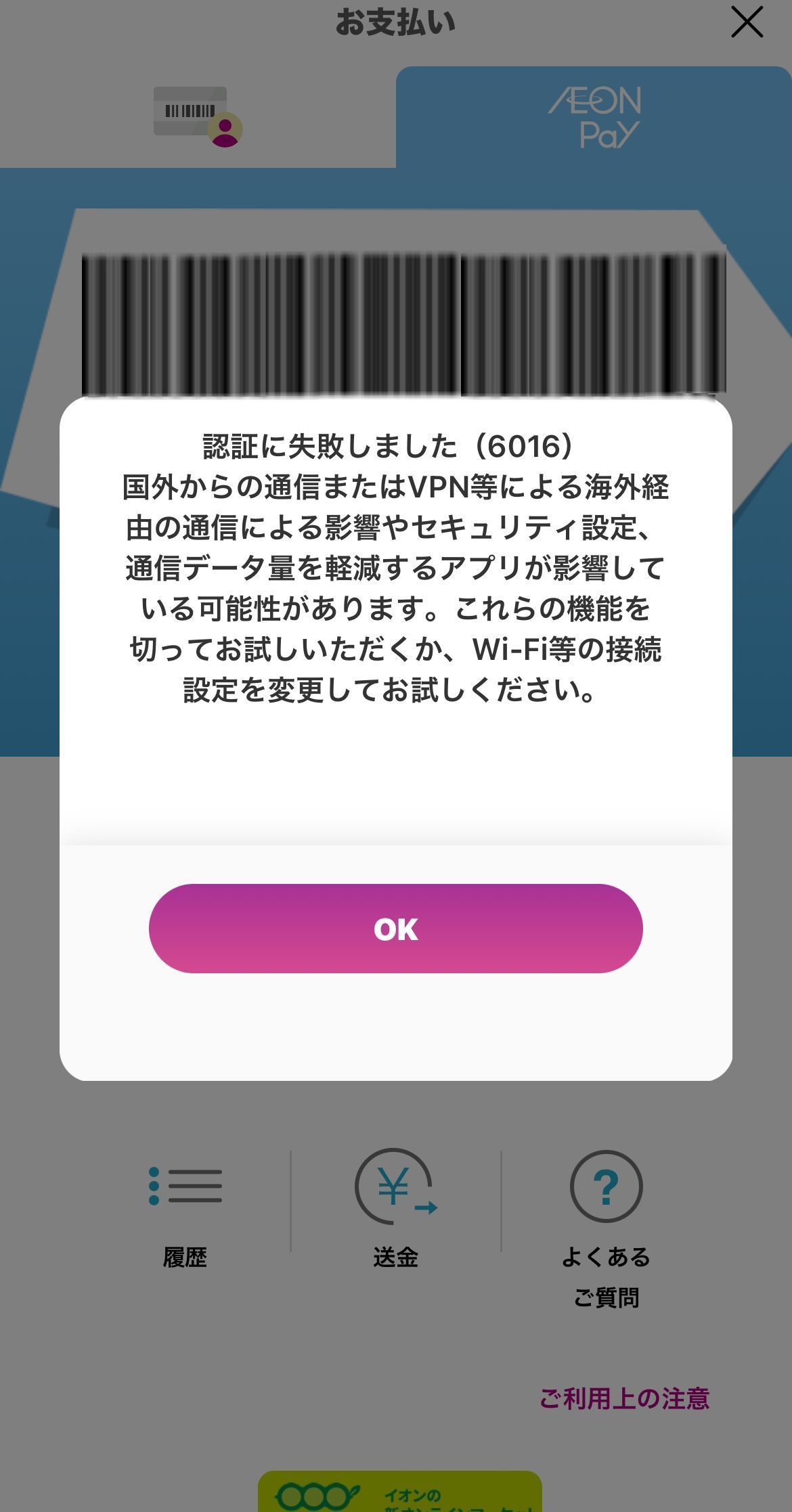Switch to the AEON Pay tab
The image size is (792, 1512).
[x=594, y=117]
